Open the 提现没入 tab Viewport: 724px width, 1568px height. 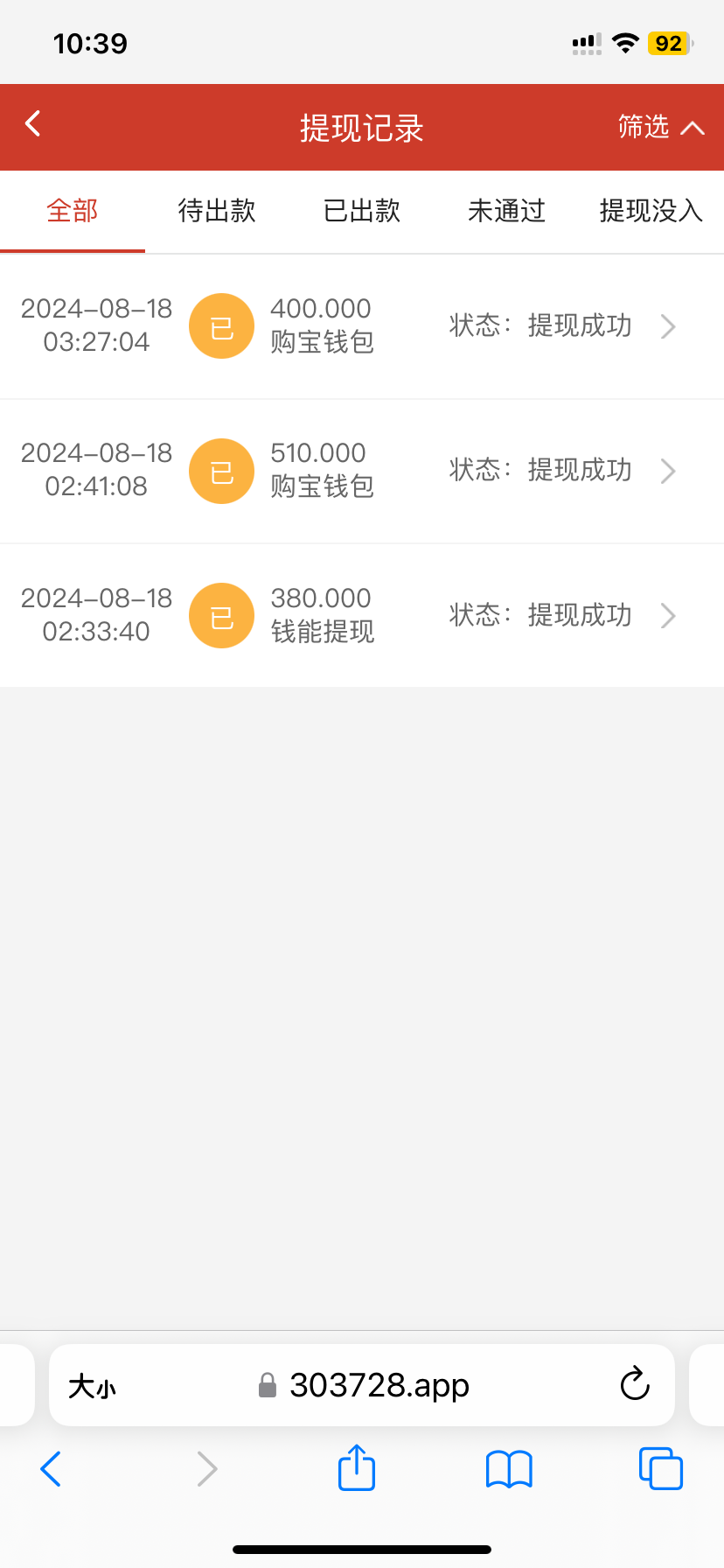(651, 211)
